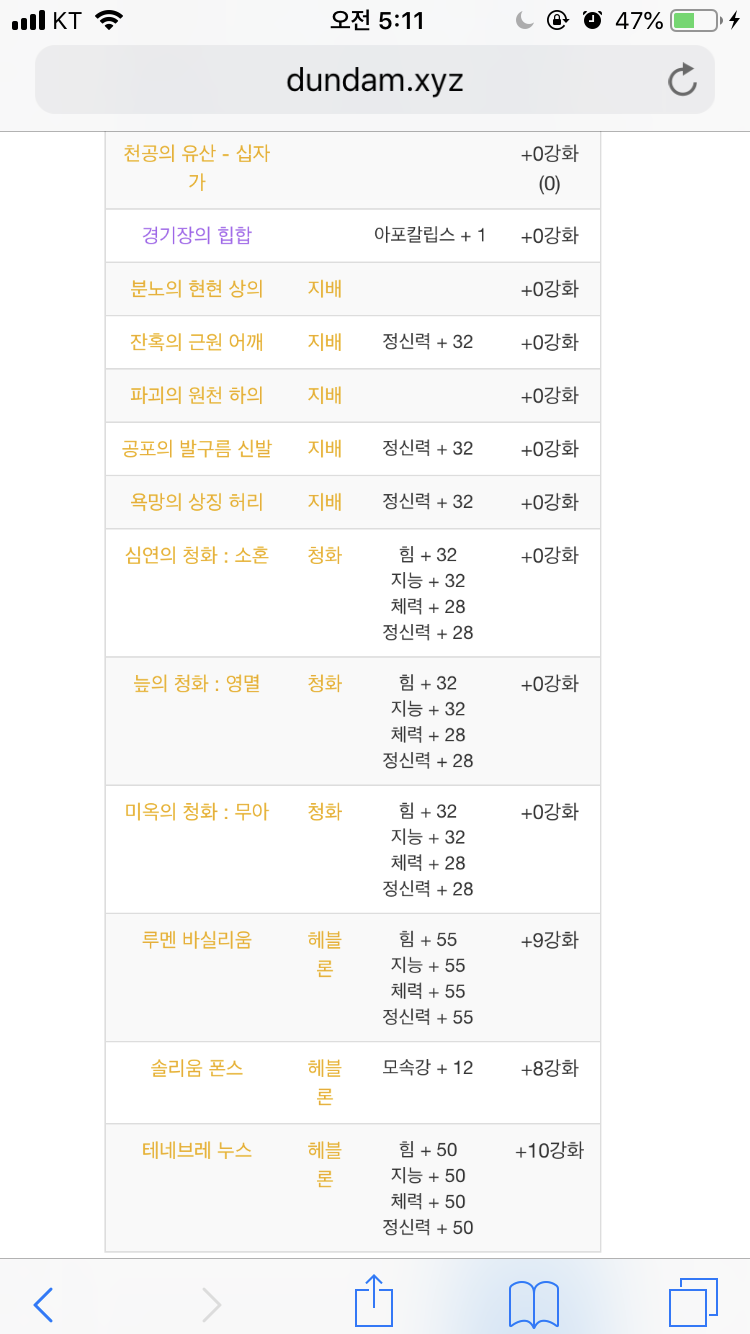Go back to the previous page

click(x=43, y=1304)
